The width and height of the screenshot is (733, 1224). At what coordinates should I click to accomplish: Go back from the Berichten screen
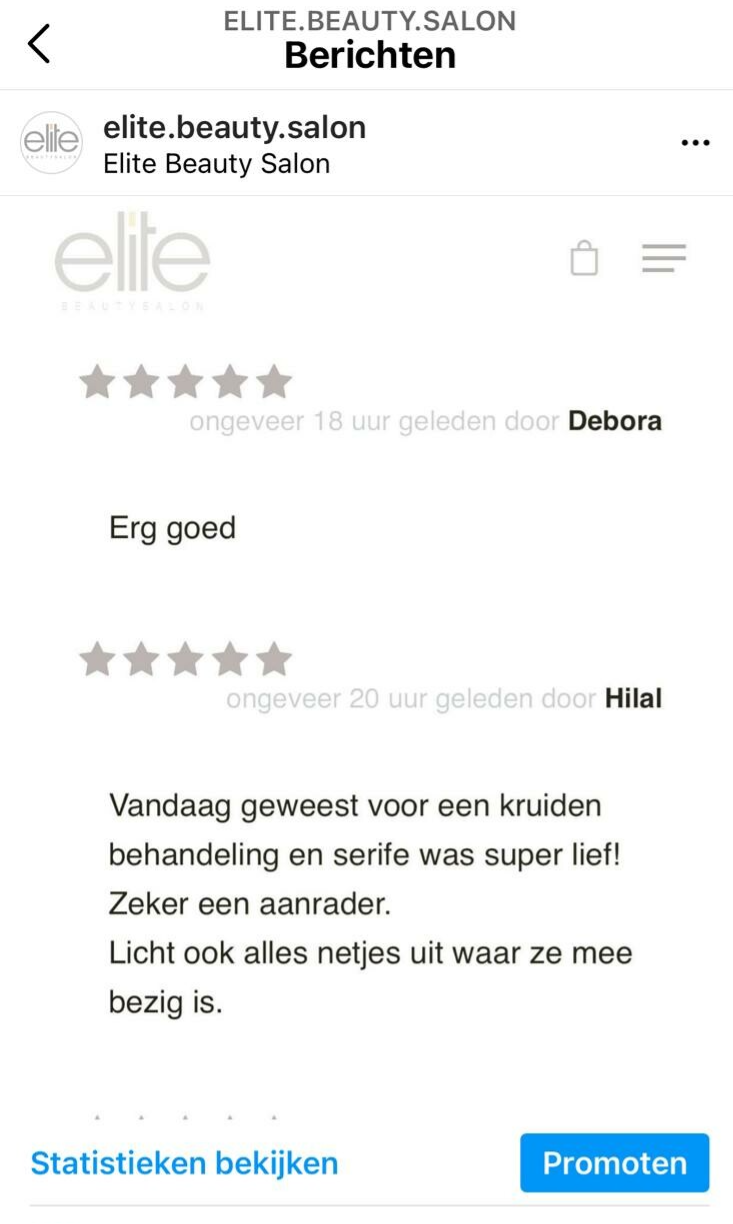pyautogui.click(x=39, y=44)
